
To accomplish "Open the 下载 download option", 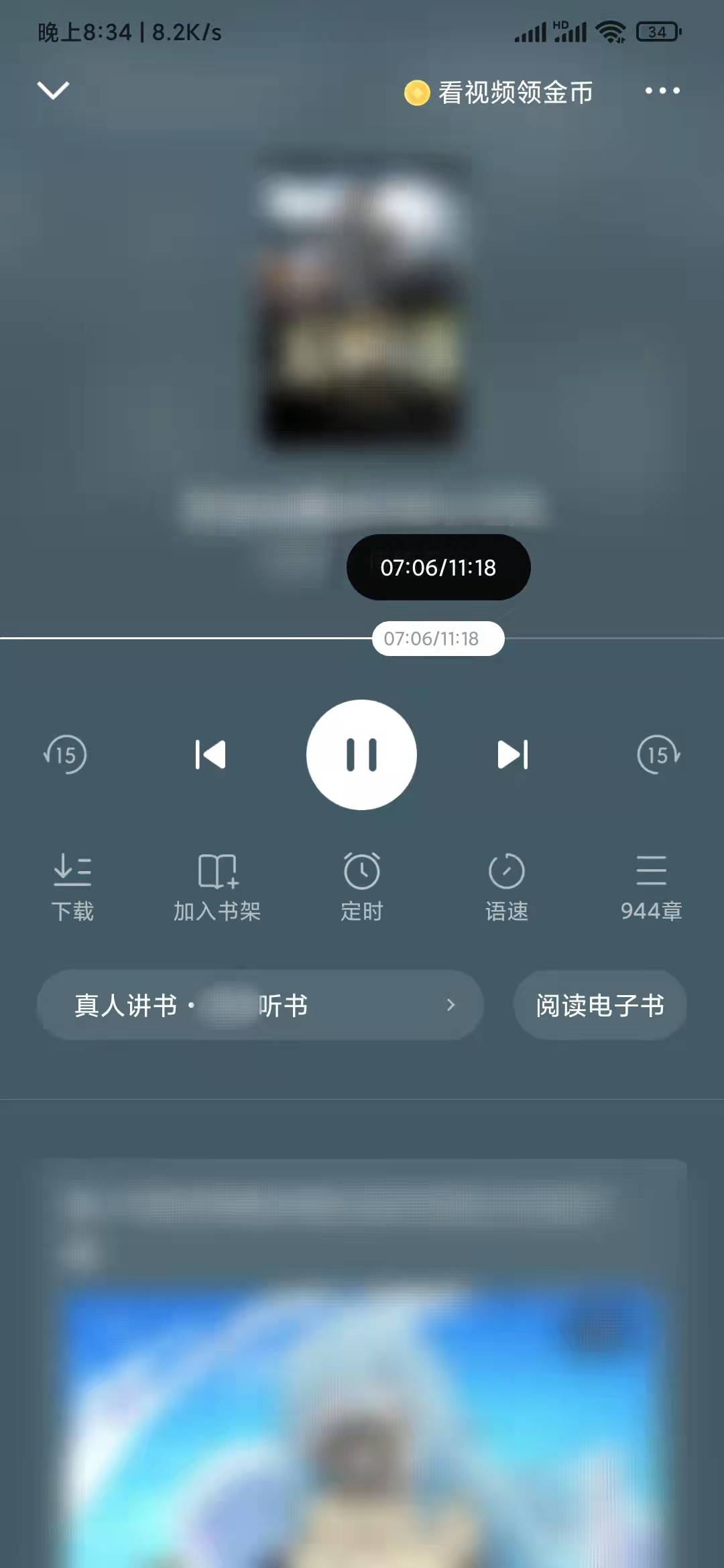I will pyautogui.click(x=72, y=885).
